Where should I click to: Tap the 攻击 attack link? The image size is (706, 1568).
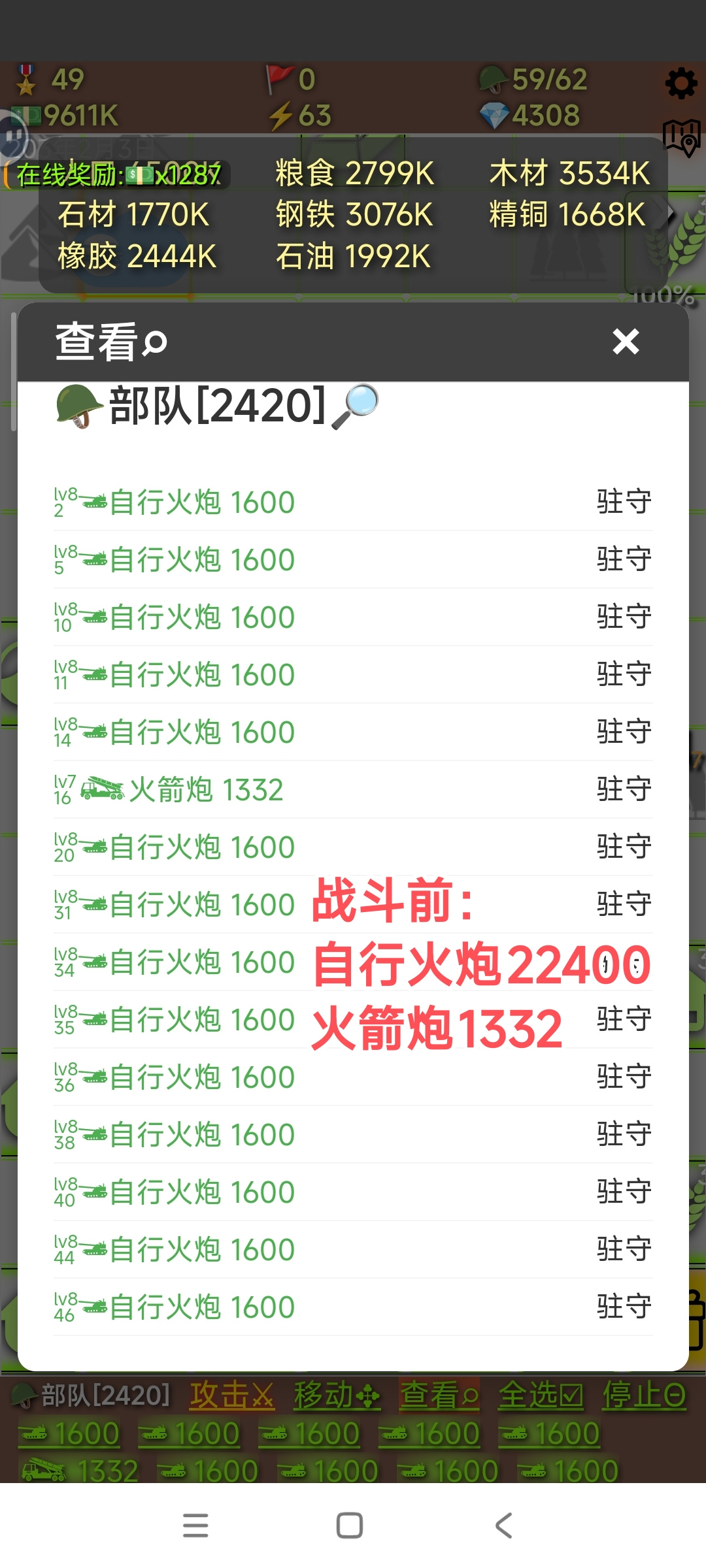232,1395
